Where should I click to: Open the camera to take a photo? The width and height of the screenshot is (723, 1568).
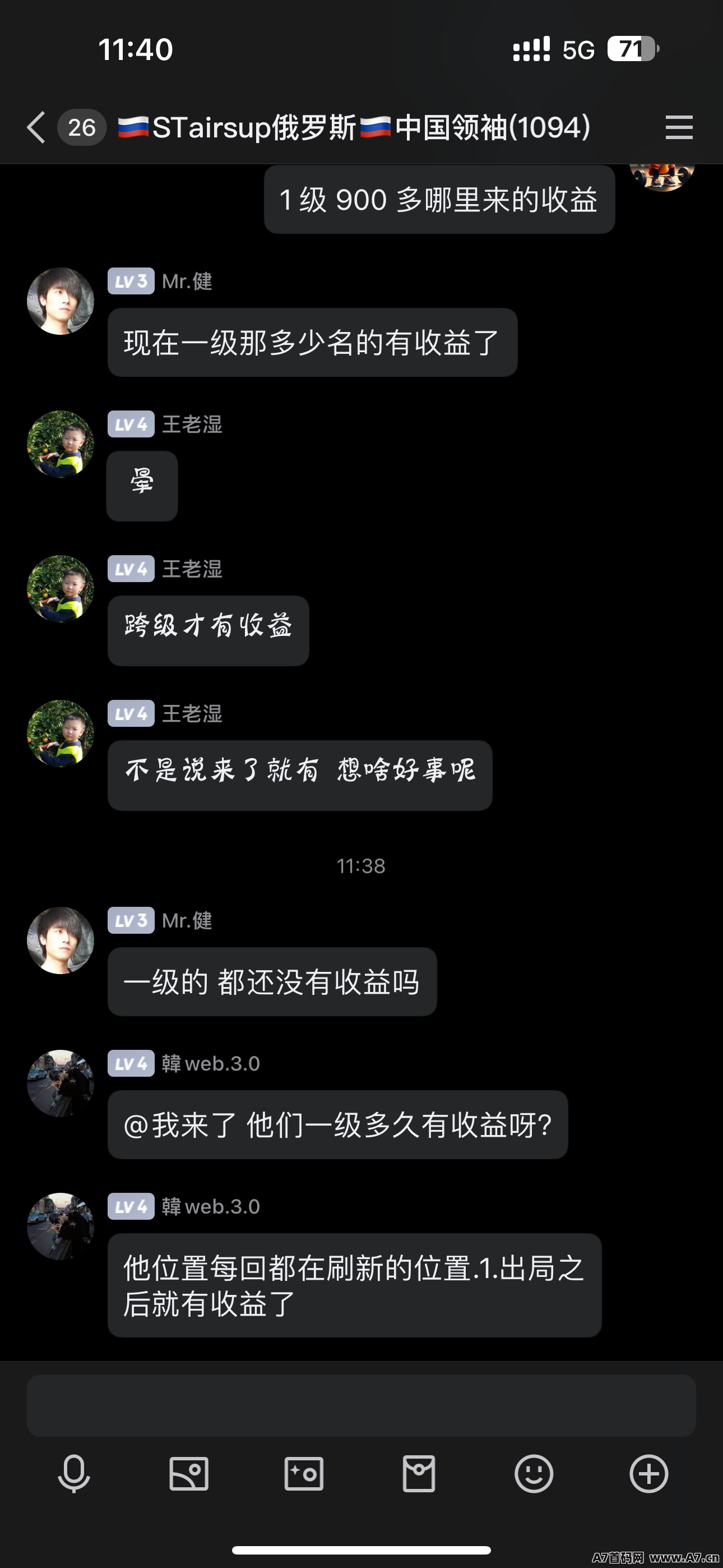(x=304, y=1474)
